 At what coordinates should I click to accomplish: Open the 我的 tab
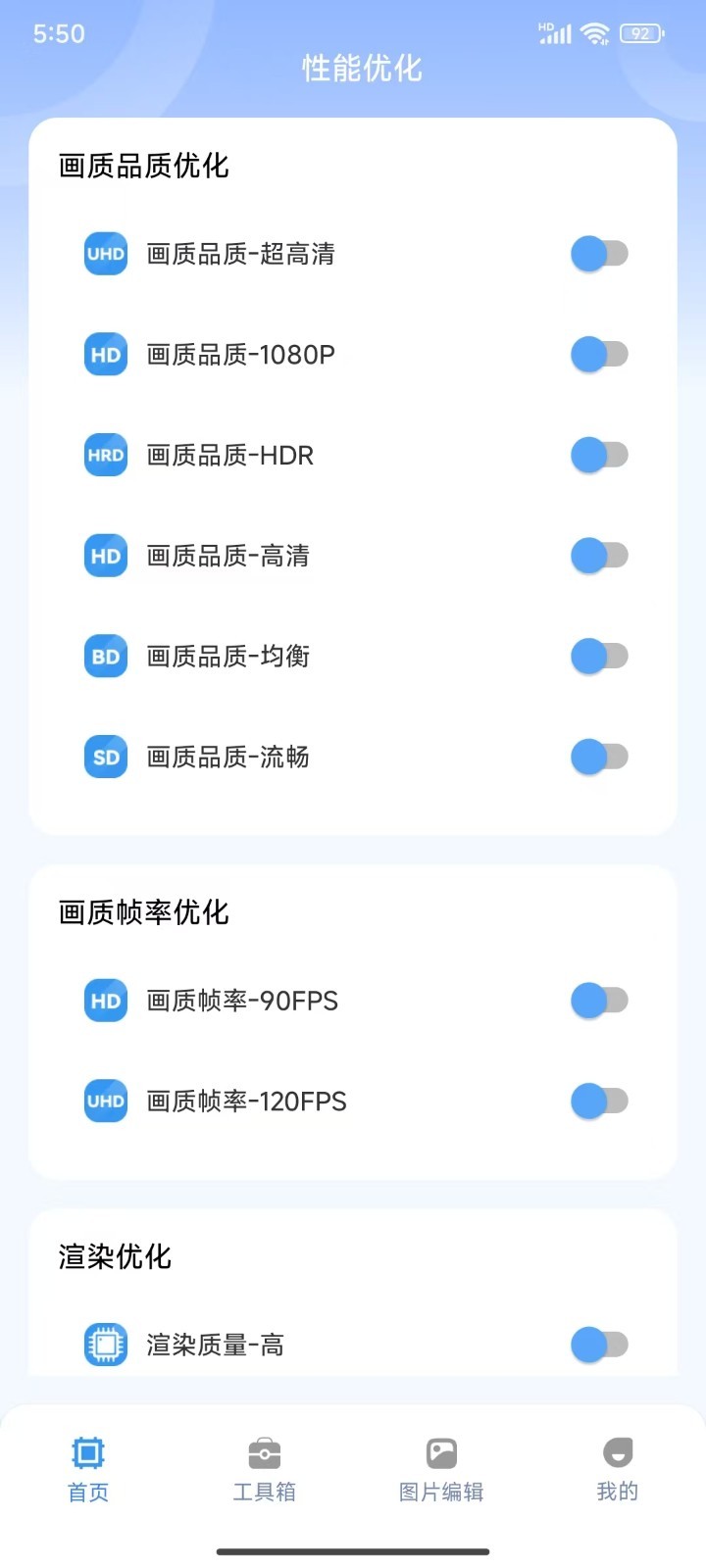(x=618, y=1468)
